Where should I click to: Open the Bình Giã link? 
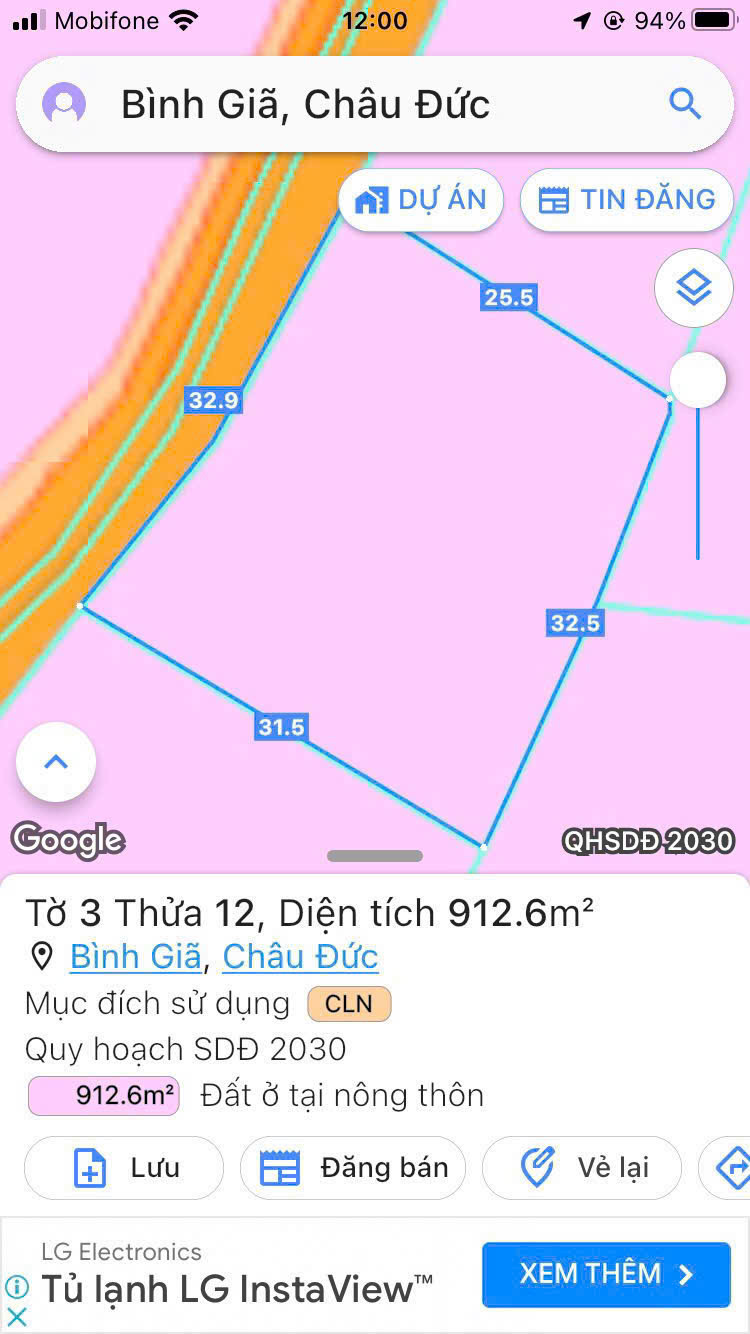(135, 957)
